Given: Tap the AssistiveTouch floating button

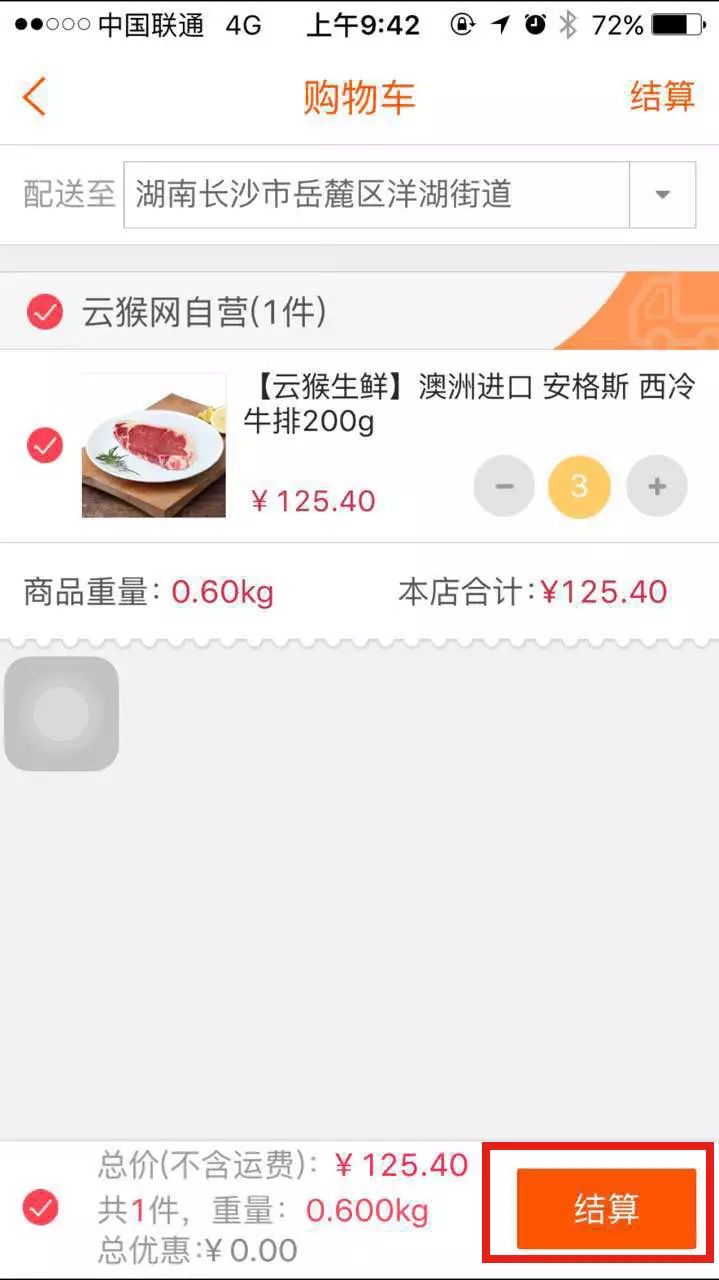Looking at the screenshot, I should 62,714.
